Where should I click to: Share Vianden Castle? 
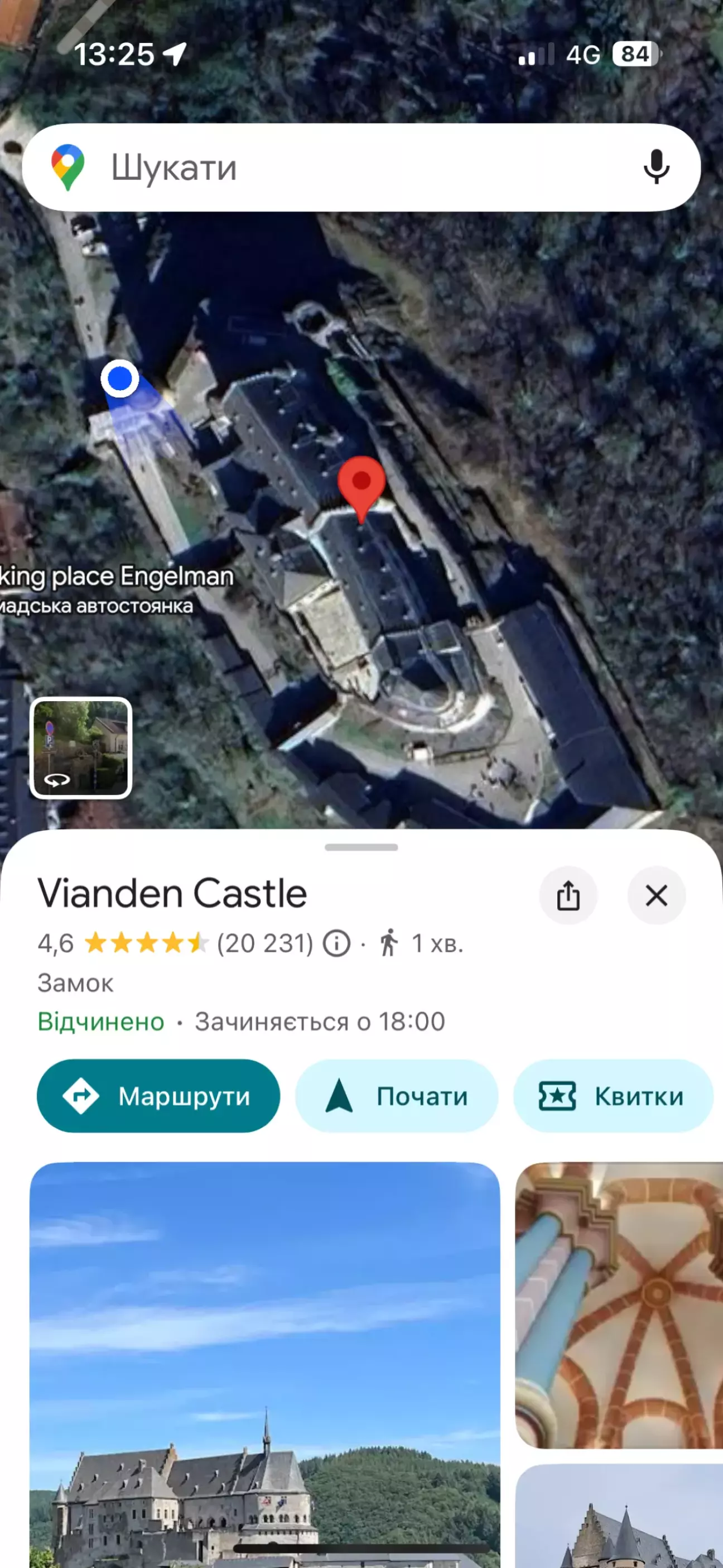point(568,895)
